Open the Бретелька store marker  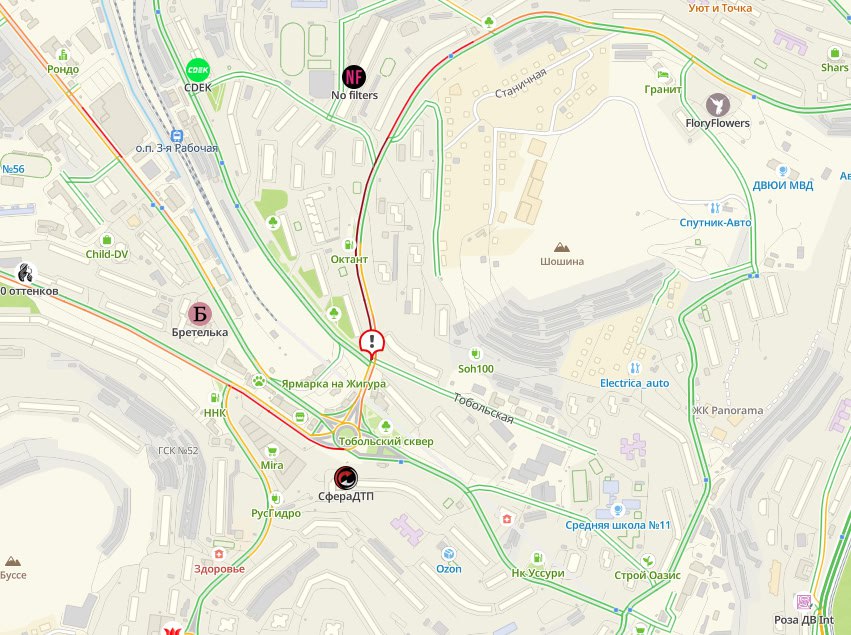(200, 312)
